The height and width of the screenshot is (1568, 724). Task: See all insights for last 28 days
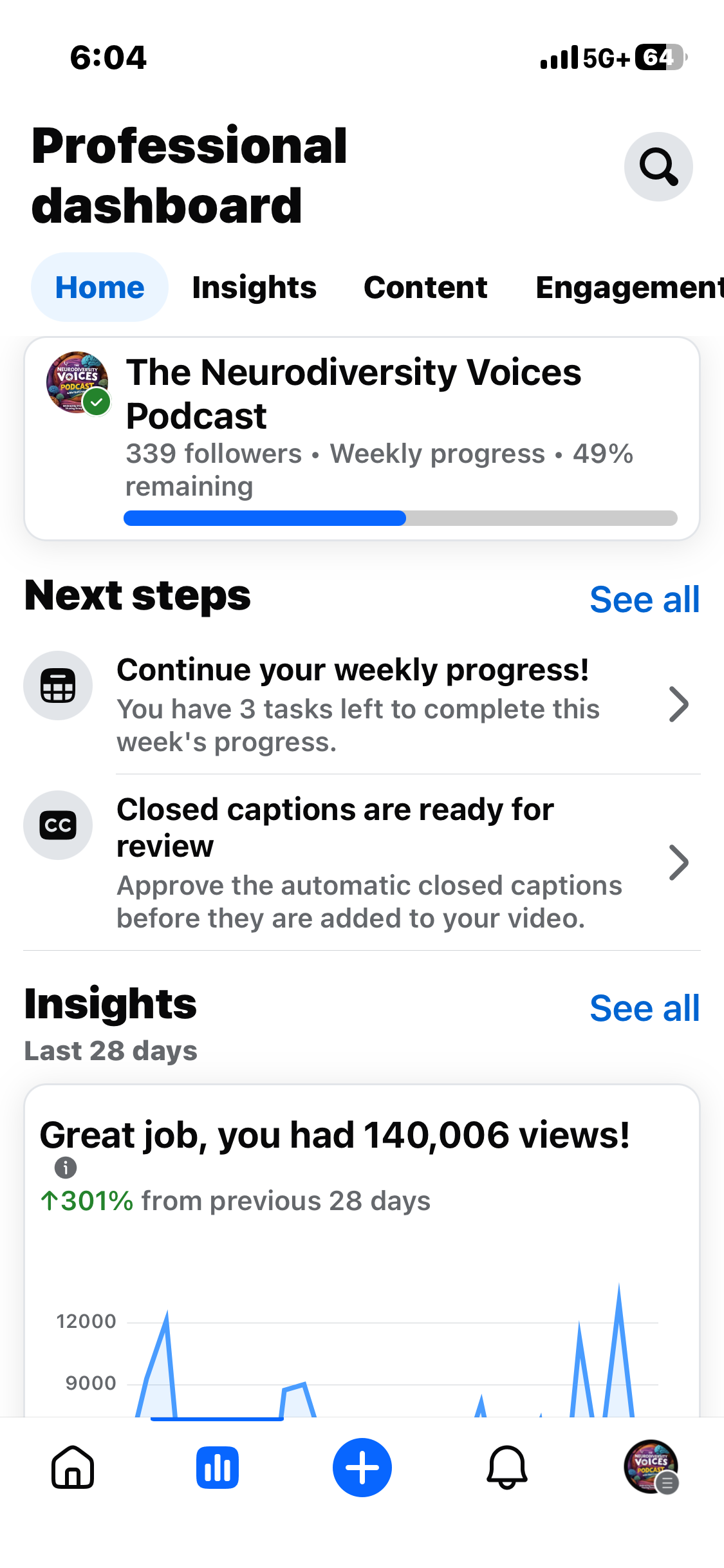click(644, 1008)
